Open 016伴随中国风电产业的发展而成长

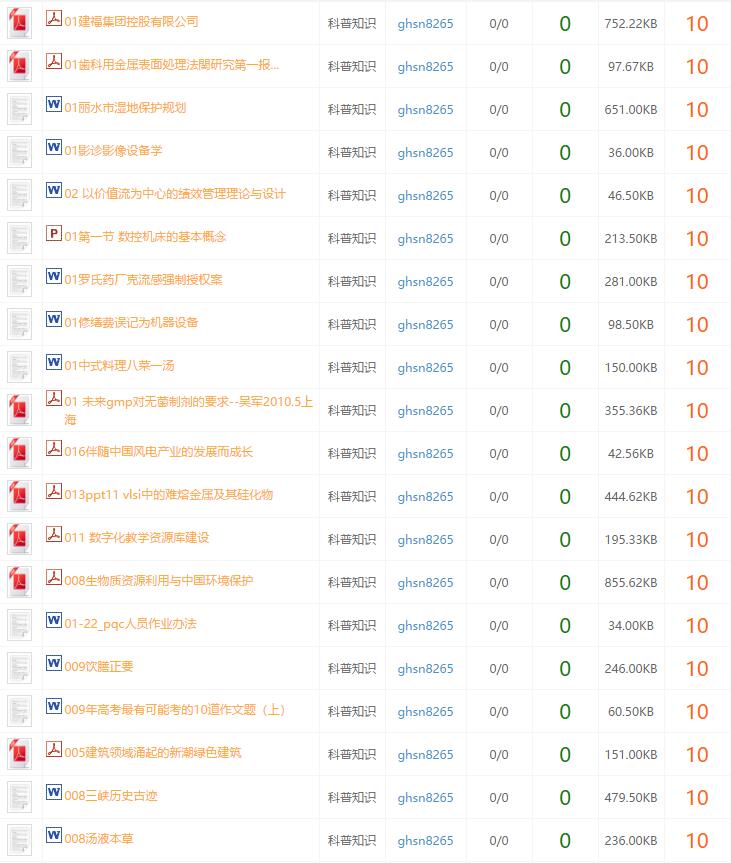(158, 452)
